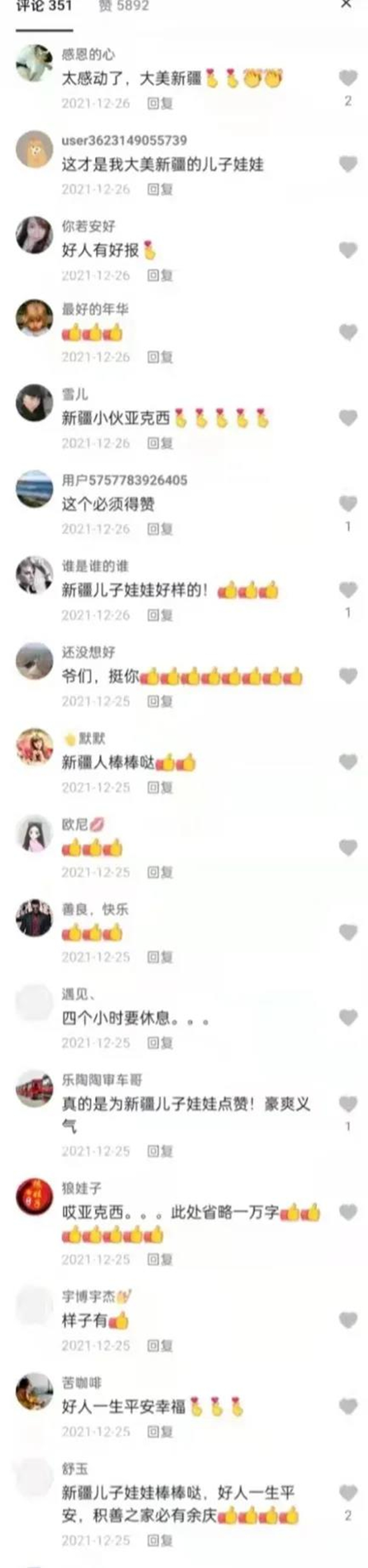Like the comment by 还没想好
Screen dimensions: 368x1568
[348, 676]
